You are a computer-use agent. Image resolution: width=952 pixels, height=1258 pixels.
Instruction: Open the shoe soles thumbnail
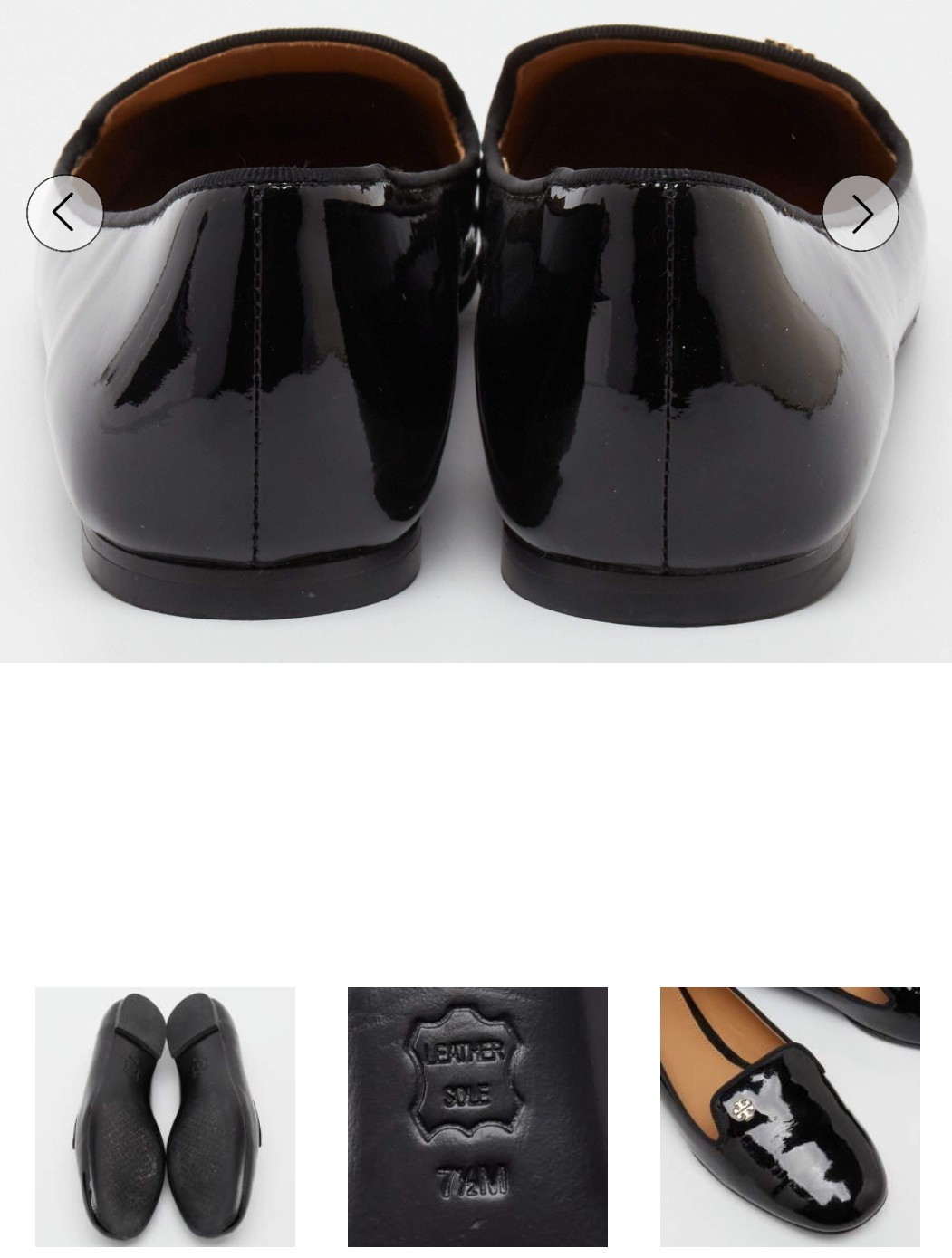point(165,1117)
